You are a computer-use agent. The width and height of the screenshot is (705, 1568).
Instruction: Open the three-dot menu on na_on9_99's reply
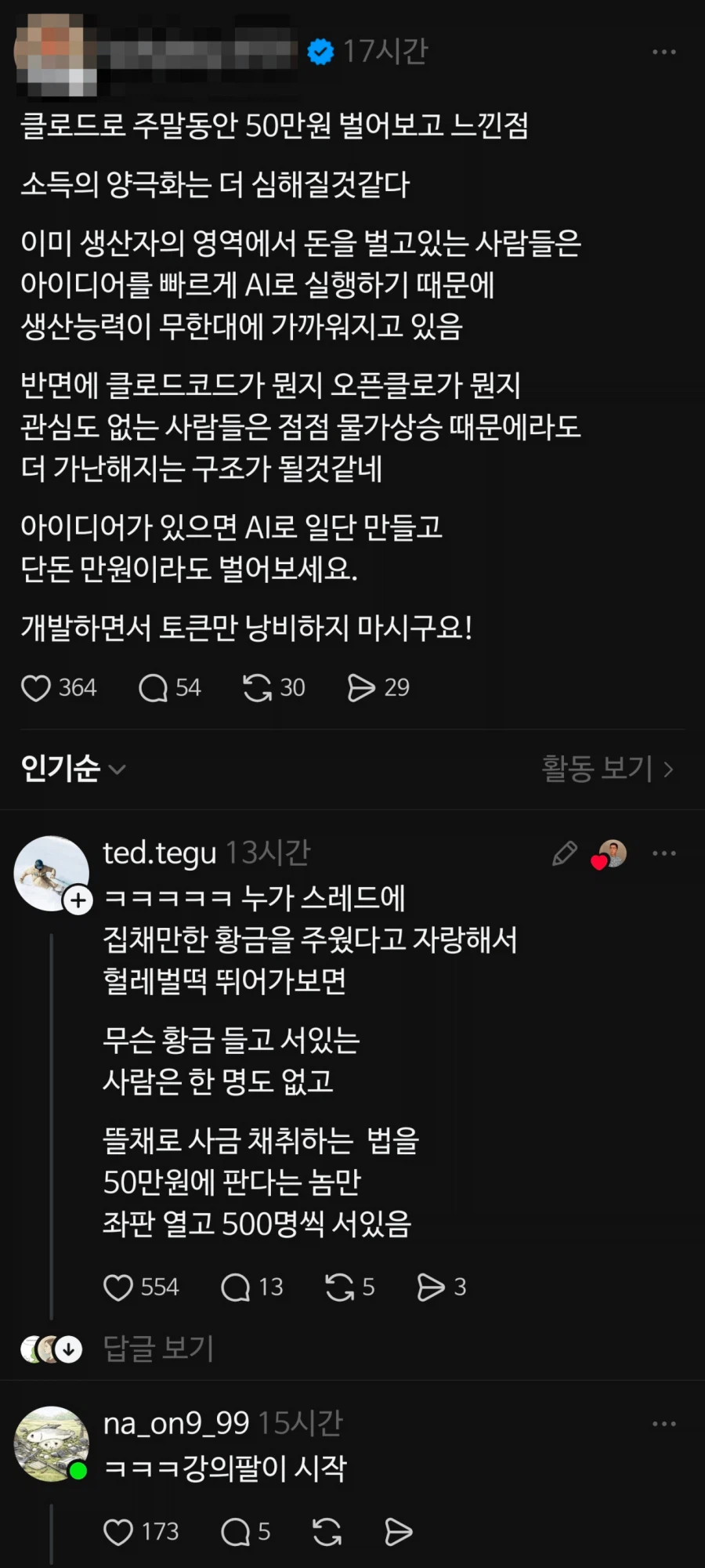click(664, 1423)
